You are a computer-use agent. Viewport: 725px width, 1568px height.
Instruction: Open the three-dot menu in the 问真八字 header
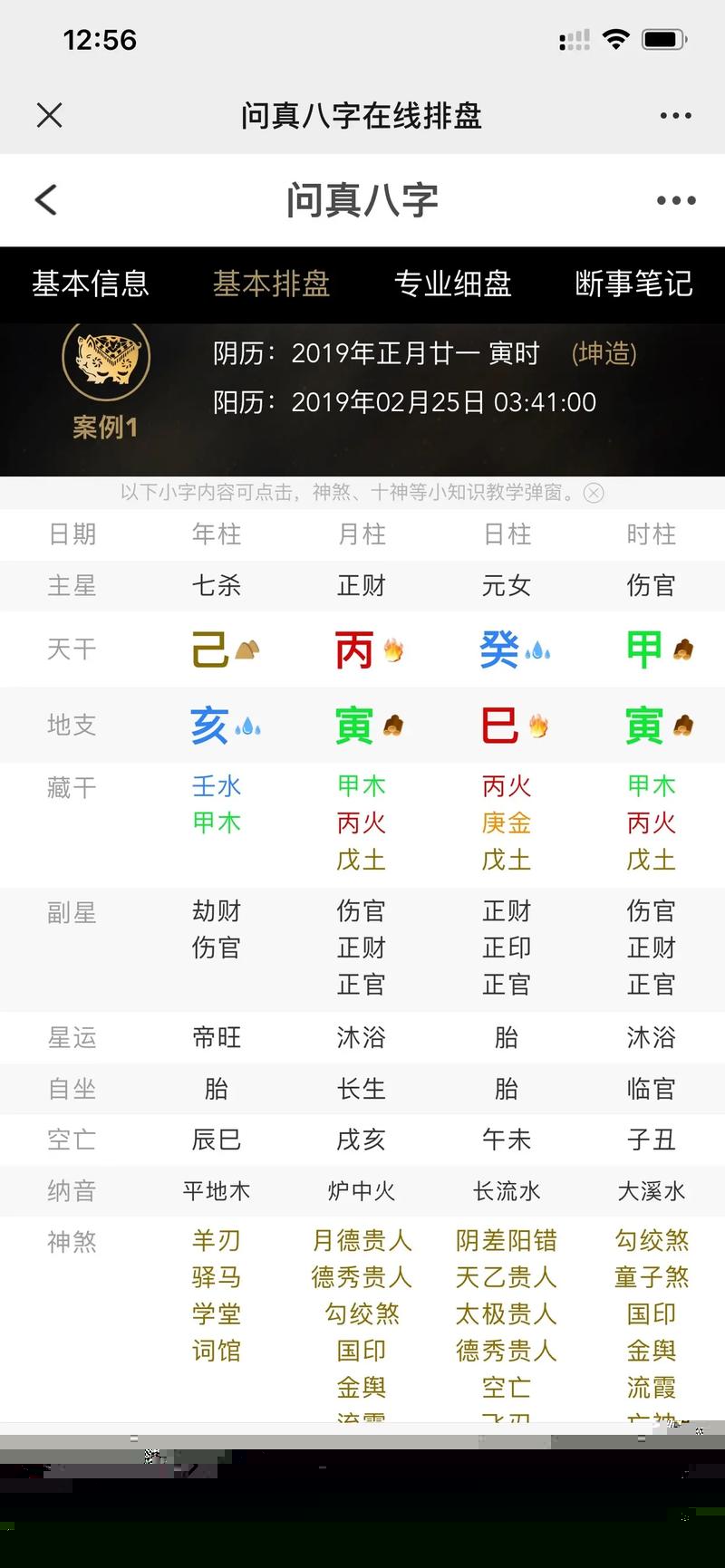click(675, 200)
